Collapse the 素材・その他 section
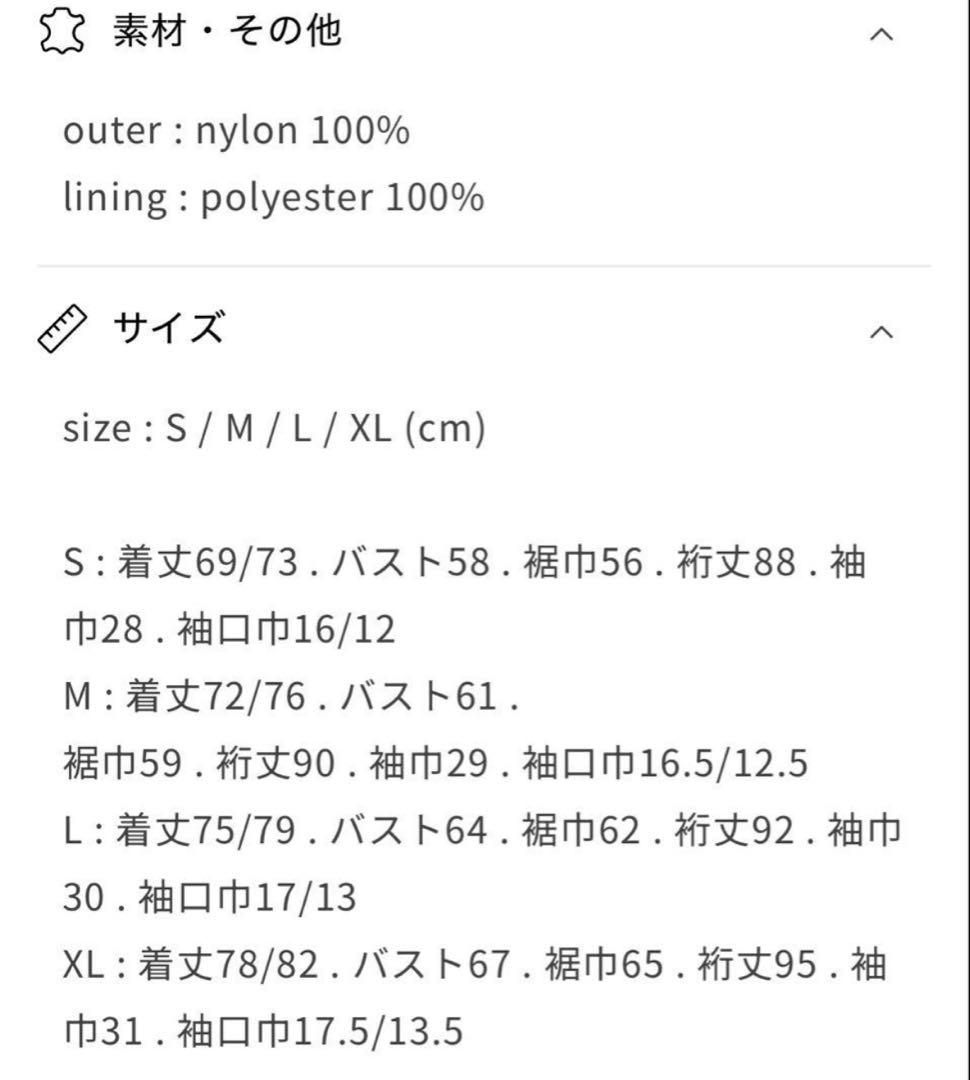This screenshot has height=1080, width=970. tap(880, 34)
